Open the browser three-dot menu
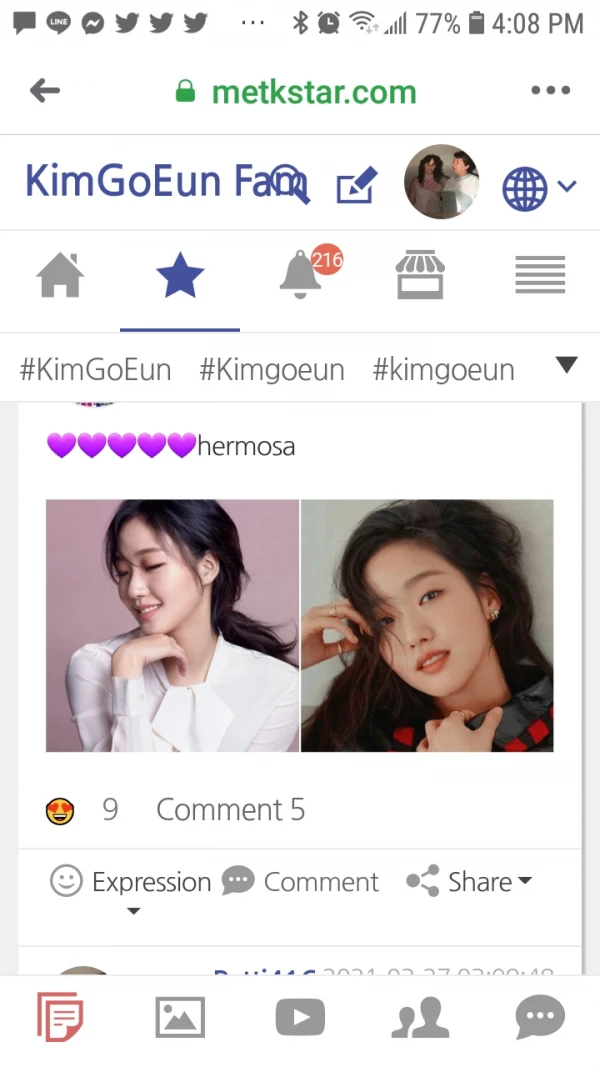600x1067 pixels. (x=550, y=91)
